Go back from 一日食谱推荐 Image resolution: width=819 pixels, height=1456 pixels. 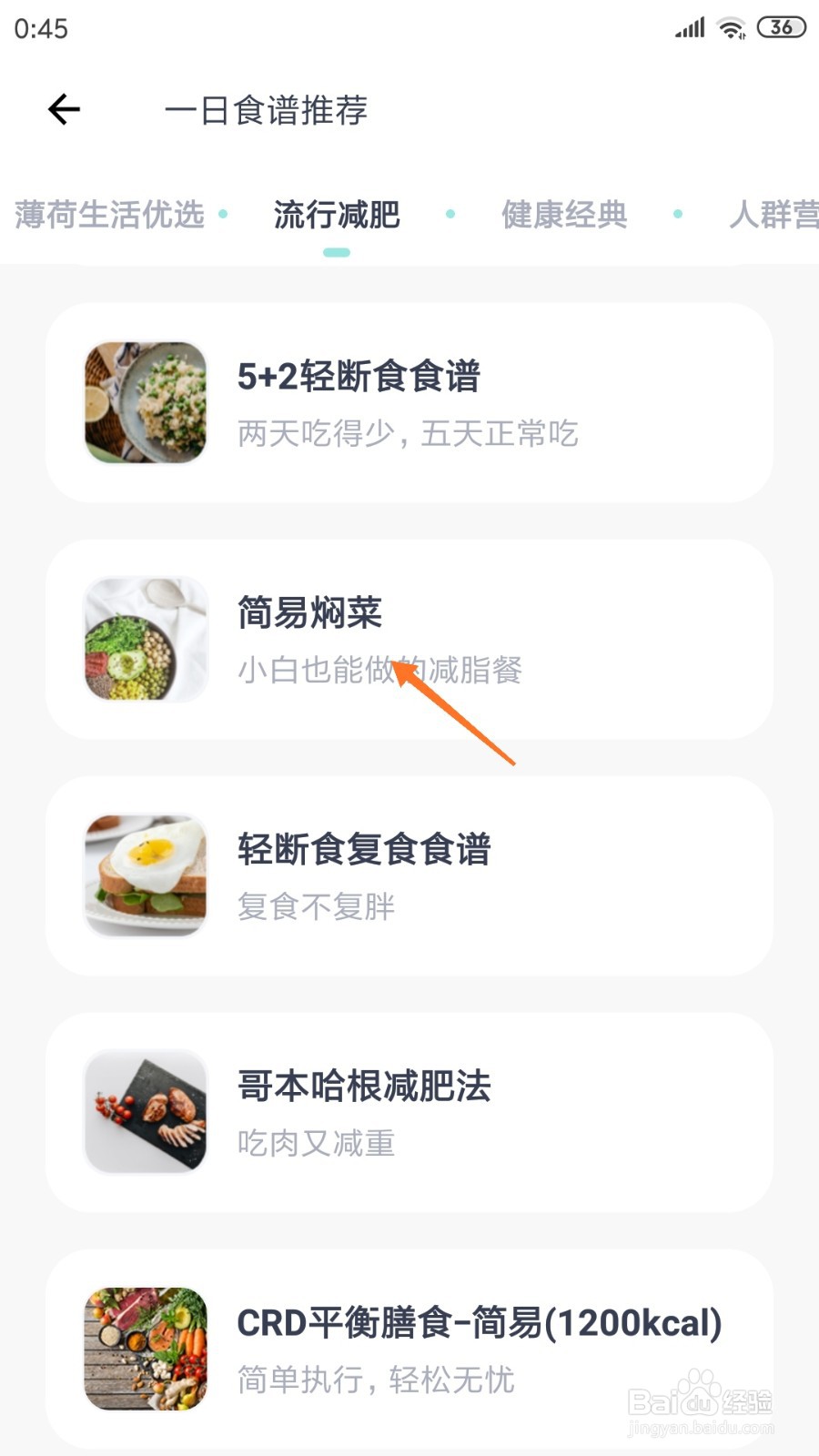click(64, 110)
